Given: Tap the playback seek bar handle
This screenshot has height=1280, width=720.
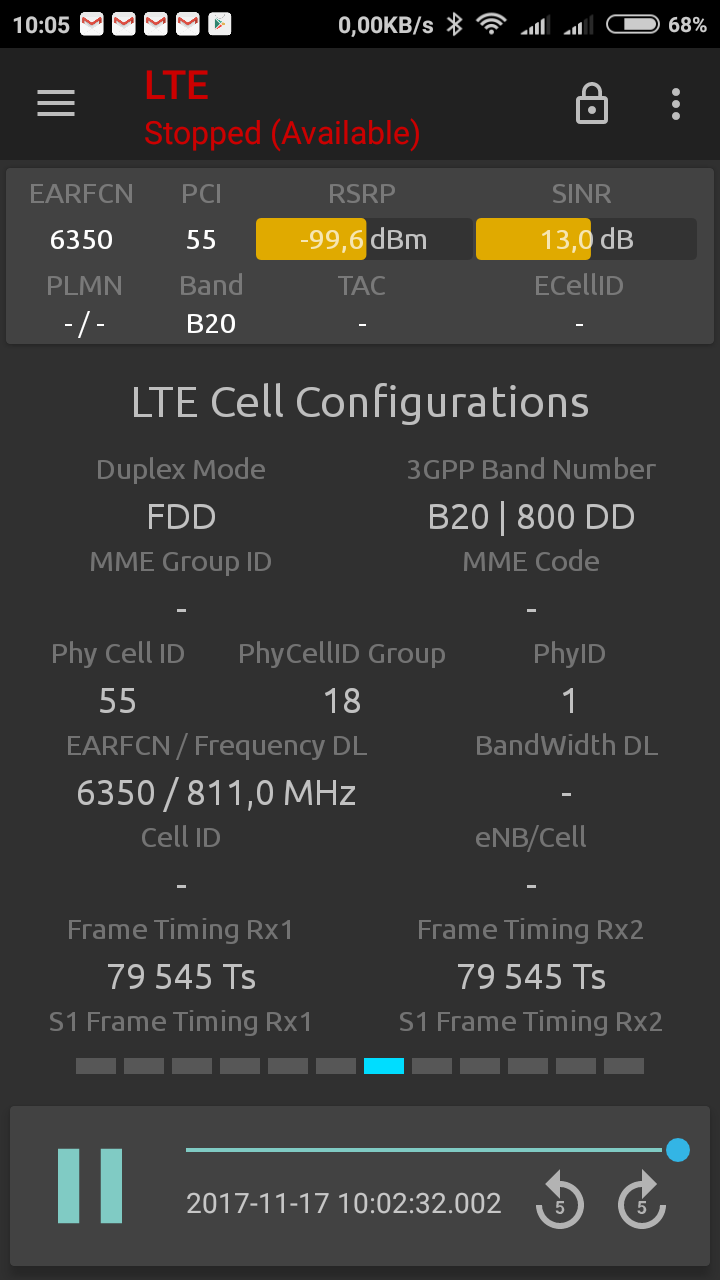Looking at the screenshot, I should 677,1150.
